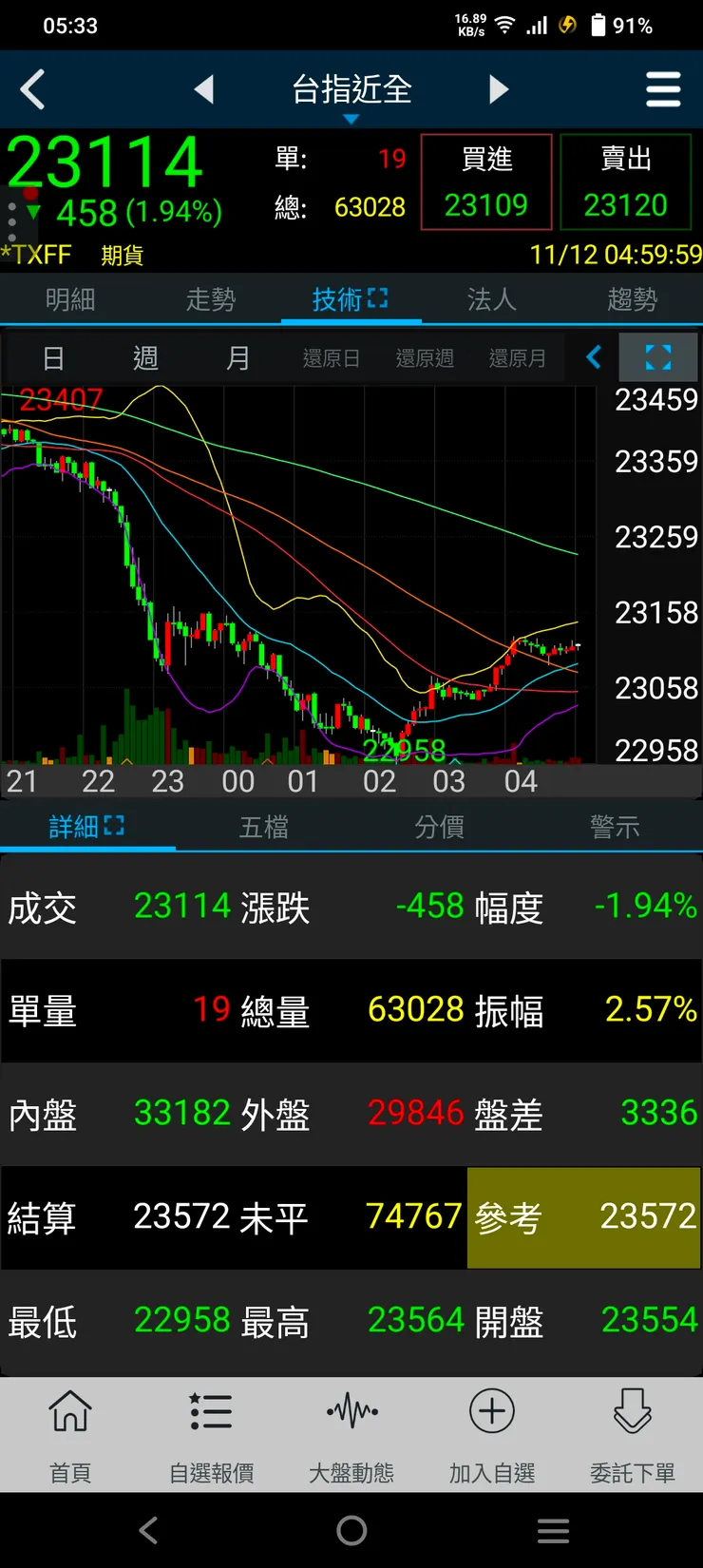703x1568 pixels.
Task: Tap the 買進 buy button at 23109
Action: (x=486, y=182)
